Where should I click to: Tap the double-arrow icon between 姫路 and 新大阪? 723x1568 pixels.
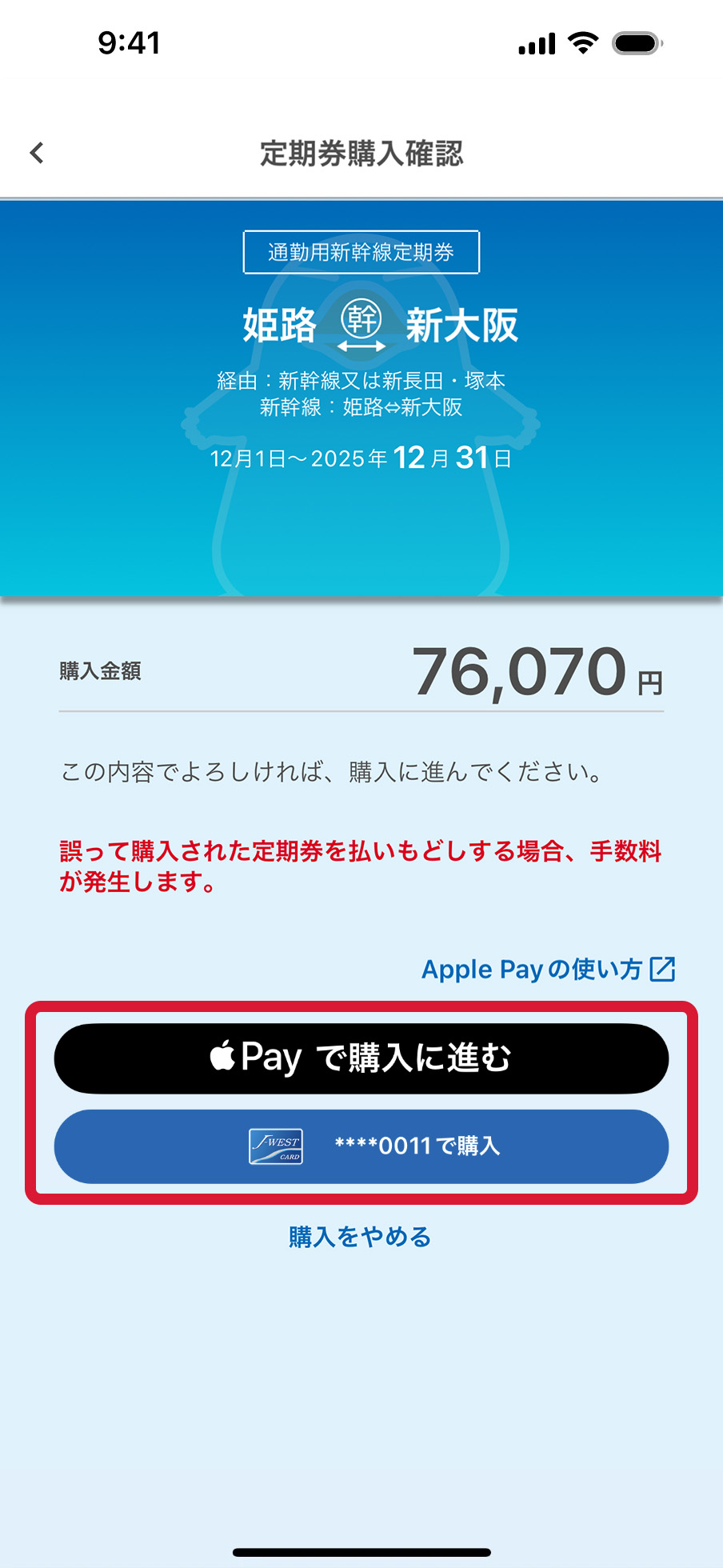(361, 346)
